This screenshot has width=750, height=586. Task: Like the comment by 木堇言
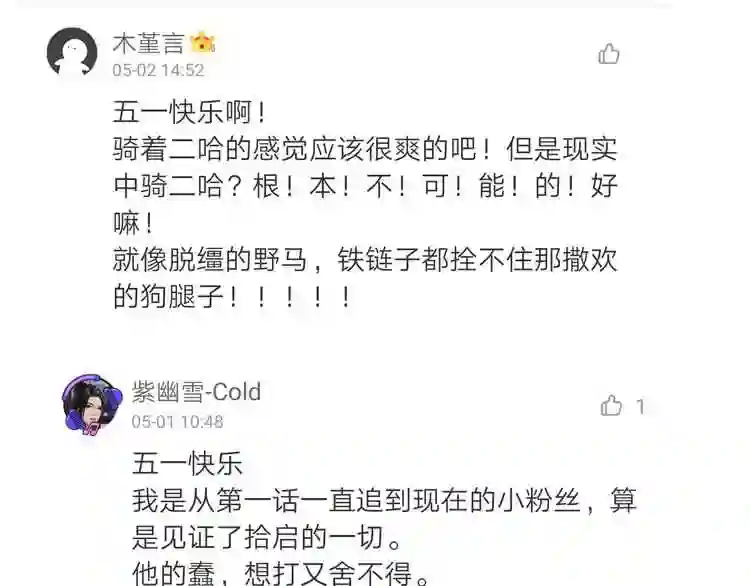[x=609, y=54]
